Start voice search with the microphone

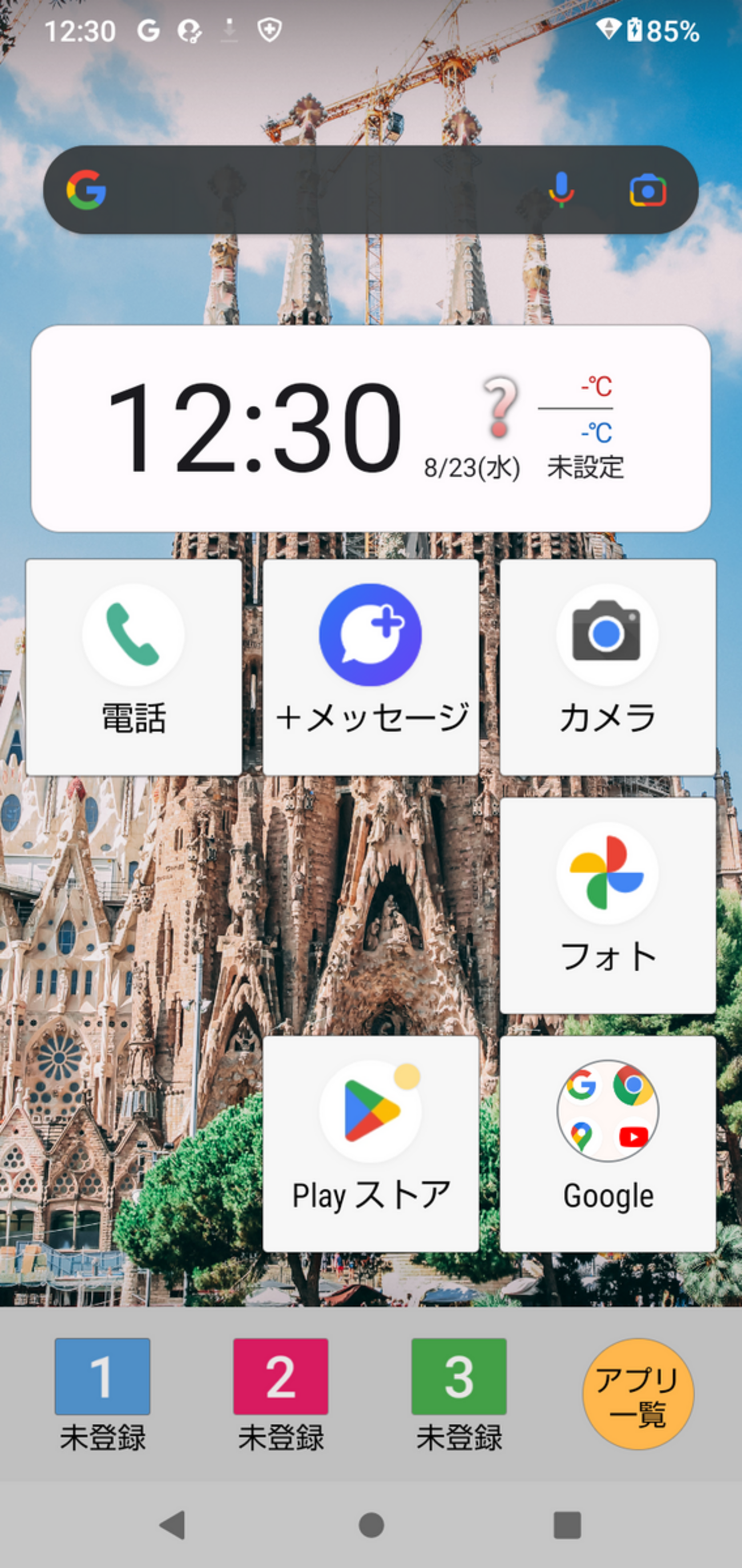(560, 190)
